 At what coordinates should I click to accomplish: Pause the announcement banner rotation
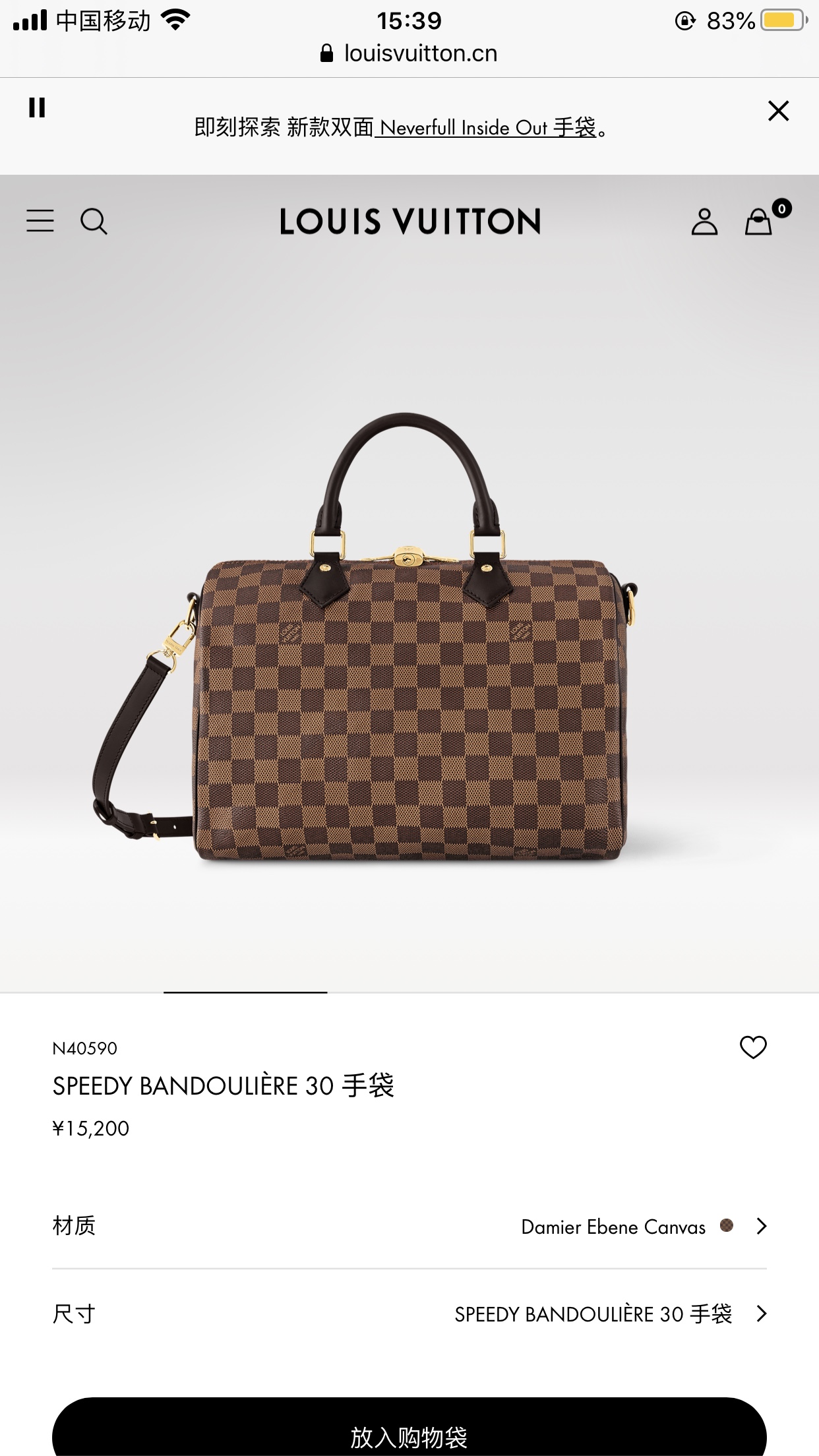[37, 107]
